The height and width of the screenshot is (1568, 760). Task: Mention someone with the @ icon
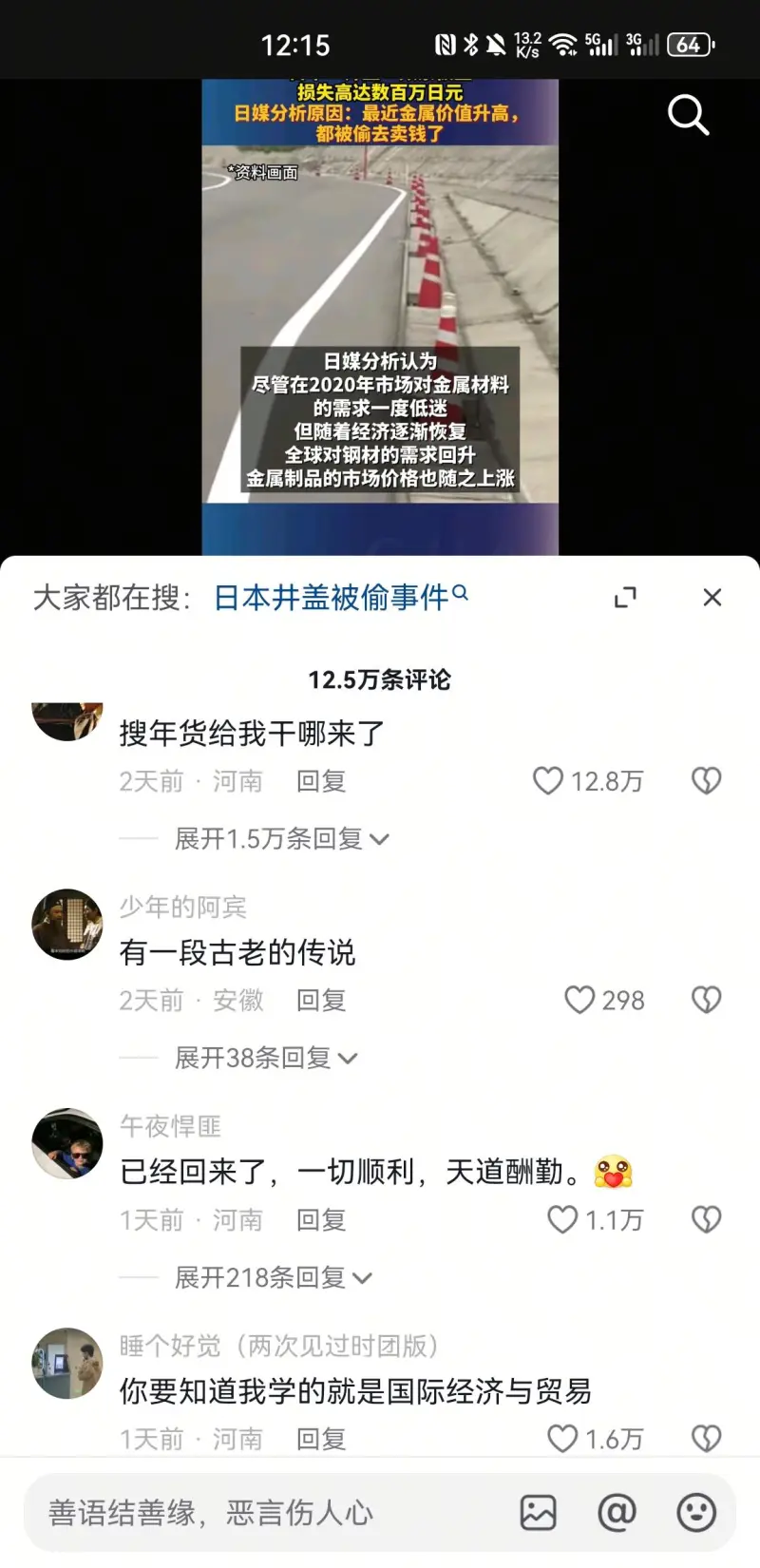point(617,1513)
